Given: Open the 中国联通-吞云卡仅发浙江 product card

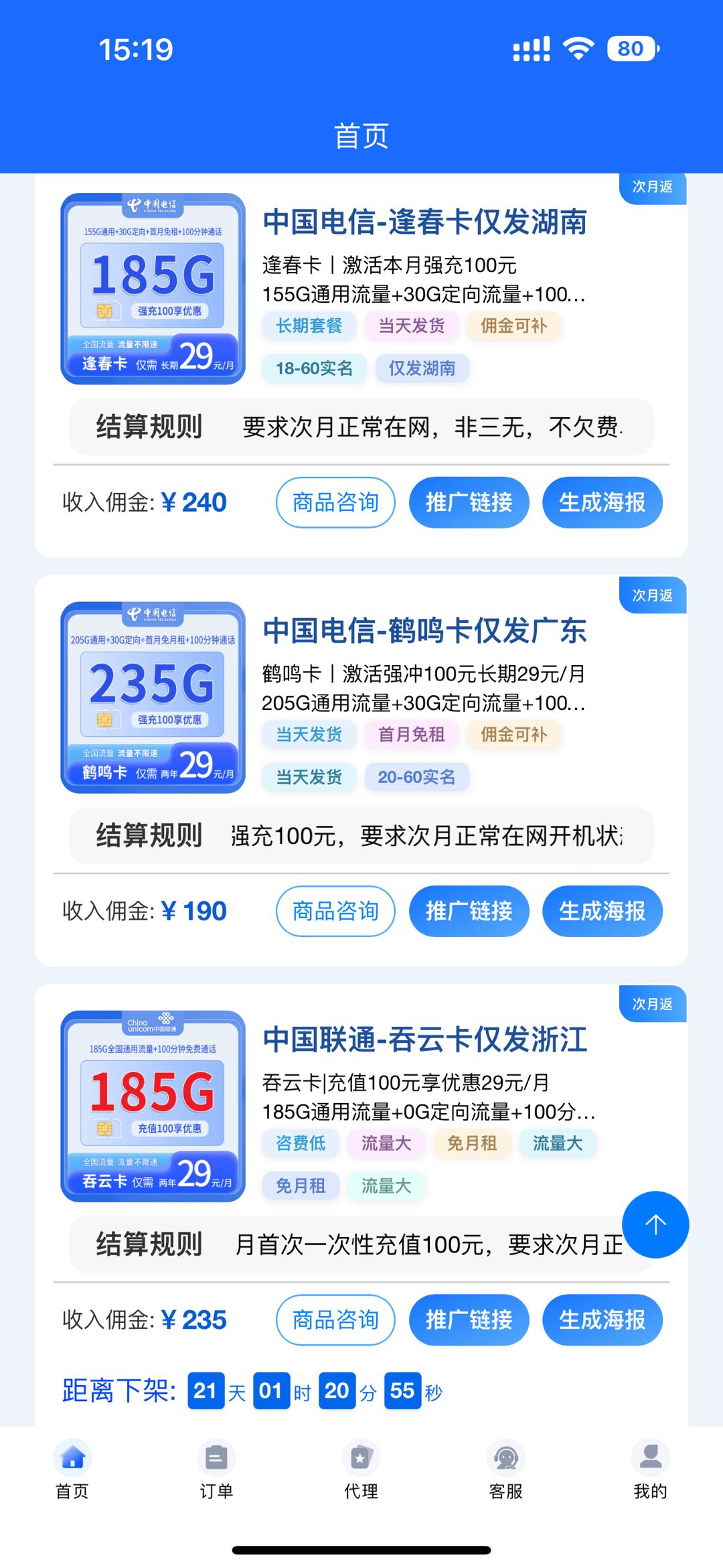Looking at the screenshot, I should [x=424, y=1040].
